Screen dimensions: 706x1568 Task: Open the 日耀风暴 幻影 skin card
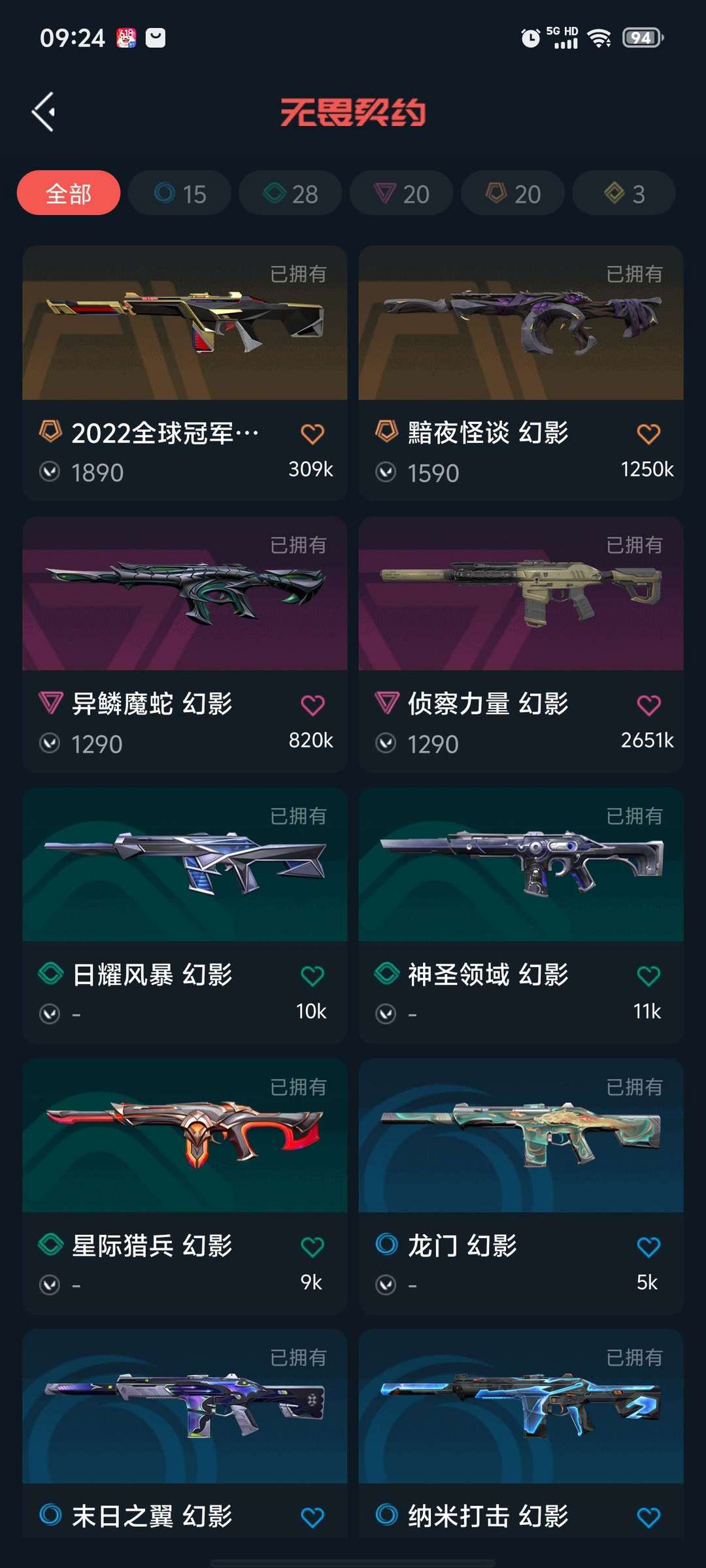[184, 915]
